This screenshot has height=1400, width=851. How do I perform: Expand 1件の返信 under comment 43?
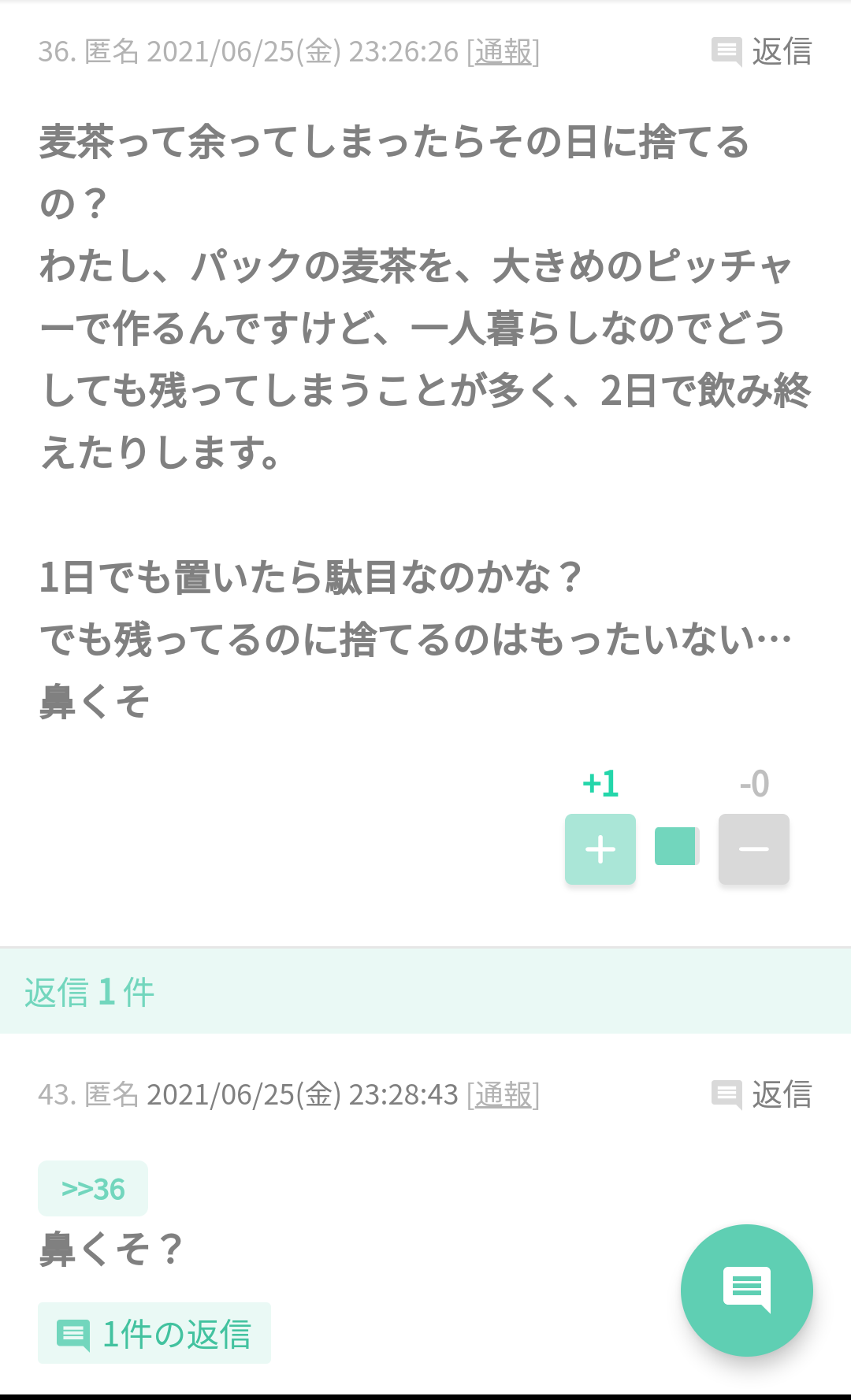click(154, 1334)
